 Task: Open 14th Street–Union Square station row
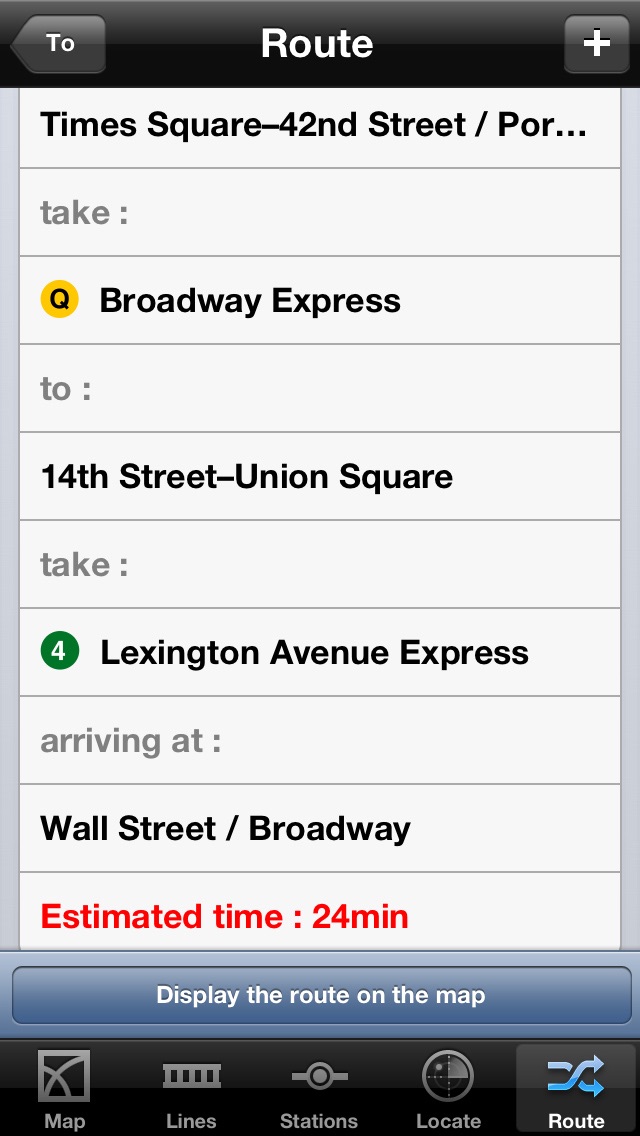(x=320, y=476)
